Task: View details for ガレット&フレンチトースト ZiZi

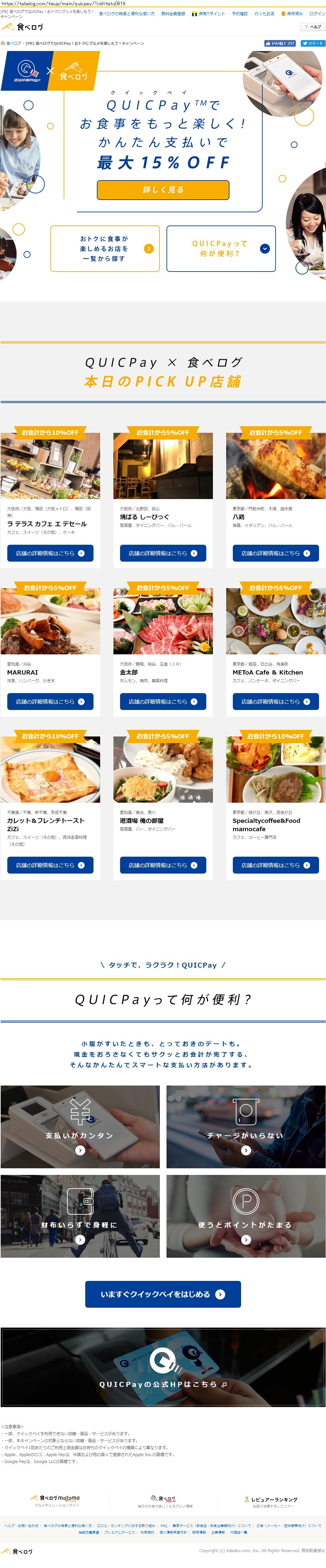Action: point(50,864)
